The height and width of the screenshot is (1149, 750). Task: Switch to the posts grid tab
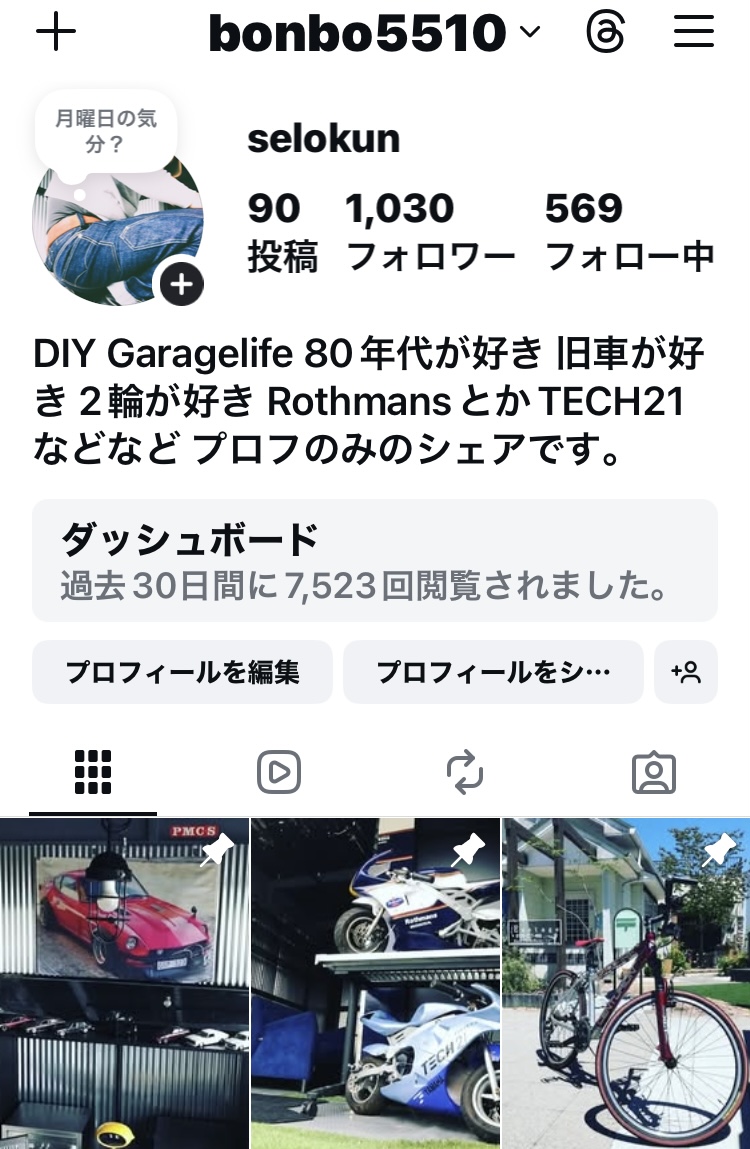point(93,772)
